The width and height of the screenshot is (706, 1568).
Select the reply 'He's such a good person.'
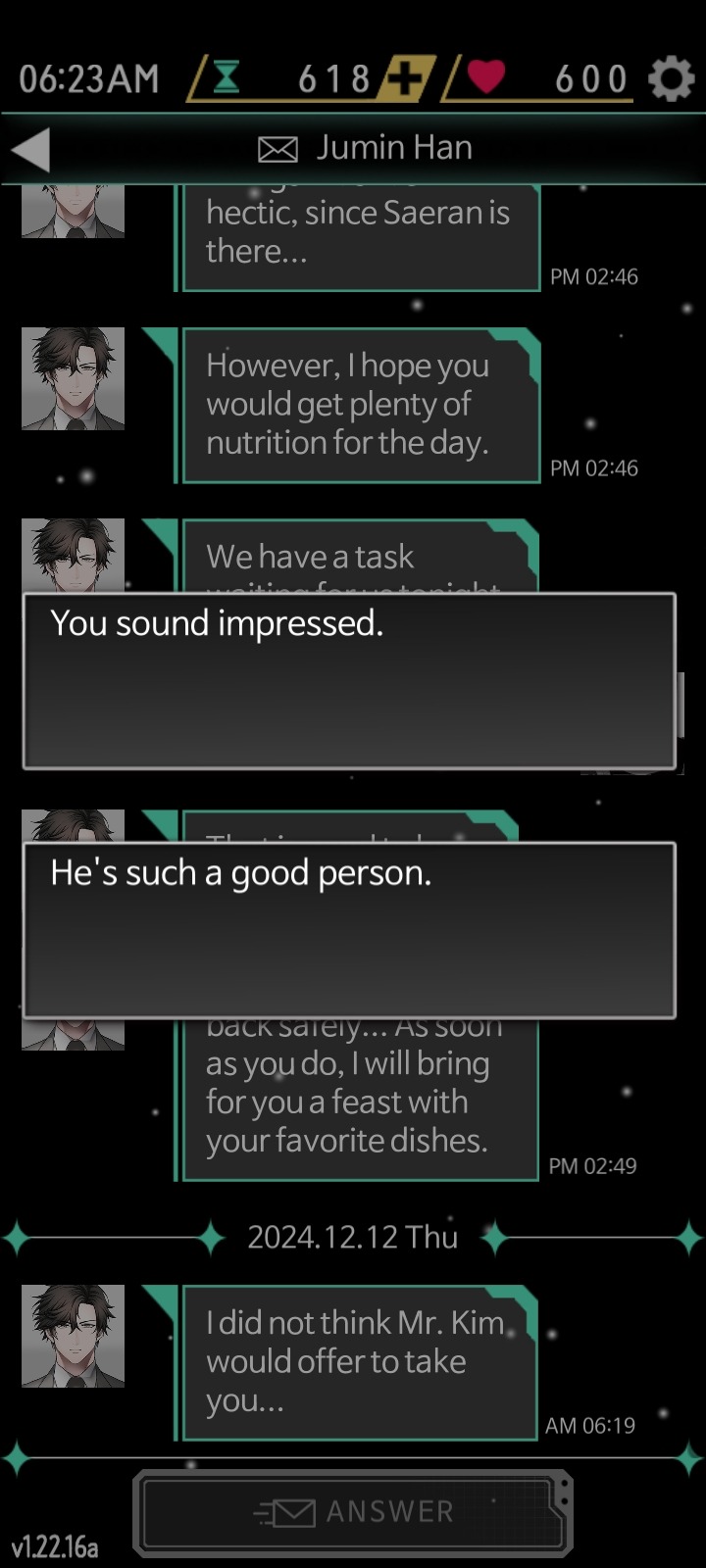(349, 930)
